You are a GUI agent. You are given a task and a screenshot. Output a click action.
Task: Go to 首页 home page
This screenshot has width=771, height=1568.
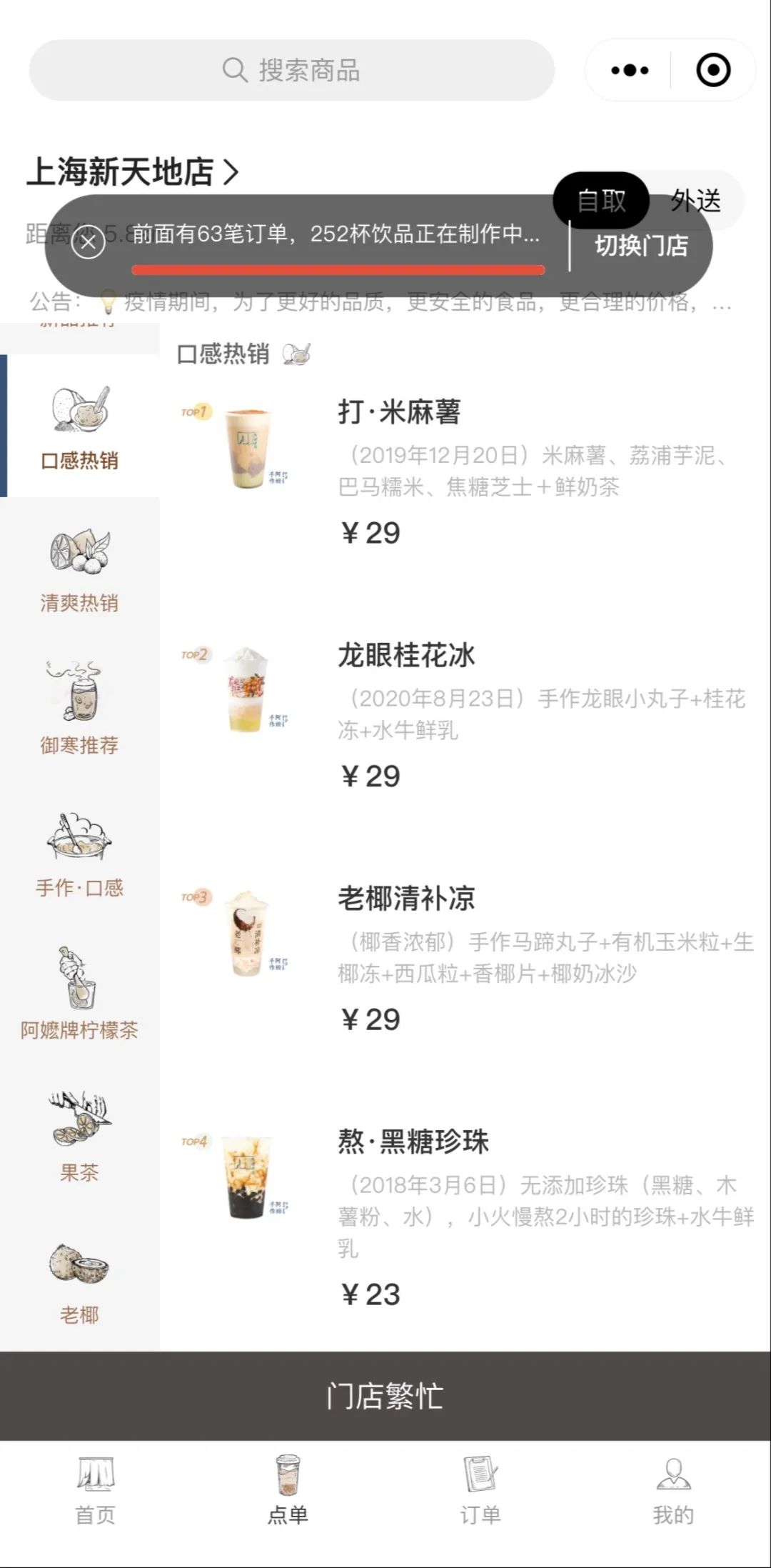click(x=94, y=1493)
